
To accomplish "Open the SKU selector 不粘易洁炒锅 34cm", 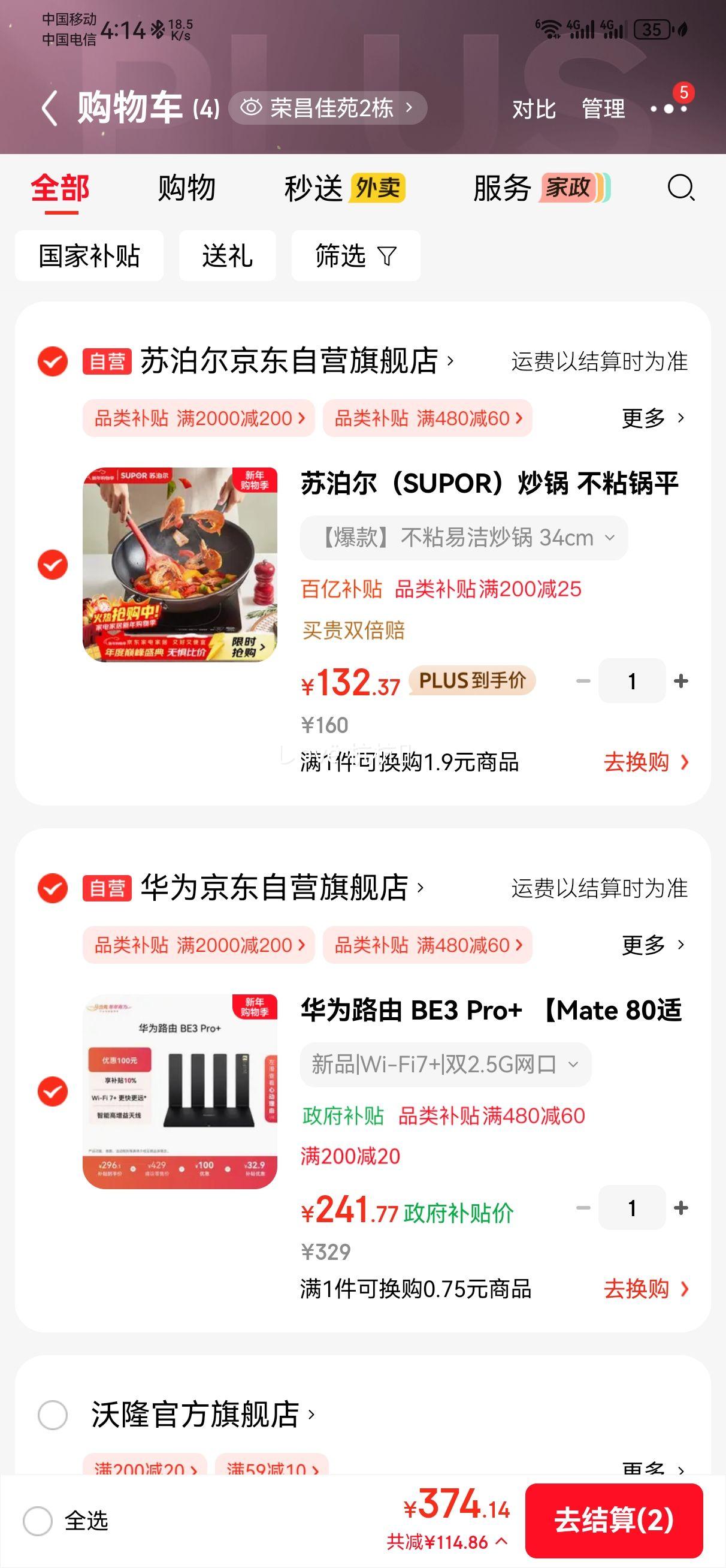I will (462, 538).
